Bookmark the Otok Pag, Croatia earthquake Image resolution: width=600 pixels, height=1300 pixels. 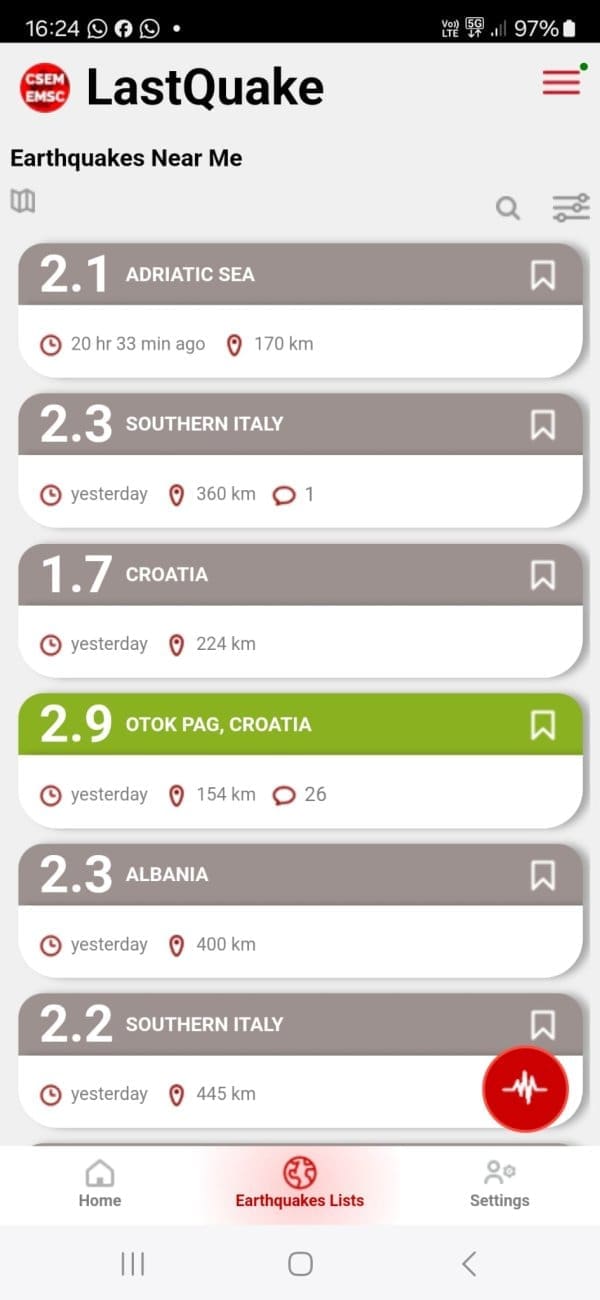[542, 725]
